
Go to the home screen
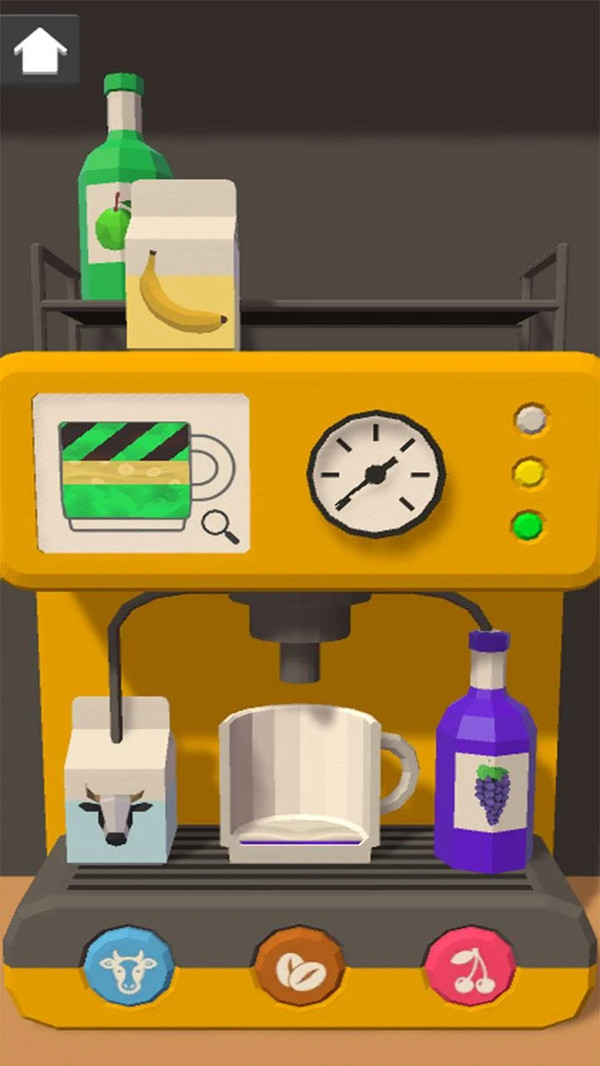click(x=40, y=49)
